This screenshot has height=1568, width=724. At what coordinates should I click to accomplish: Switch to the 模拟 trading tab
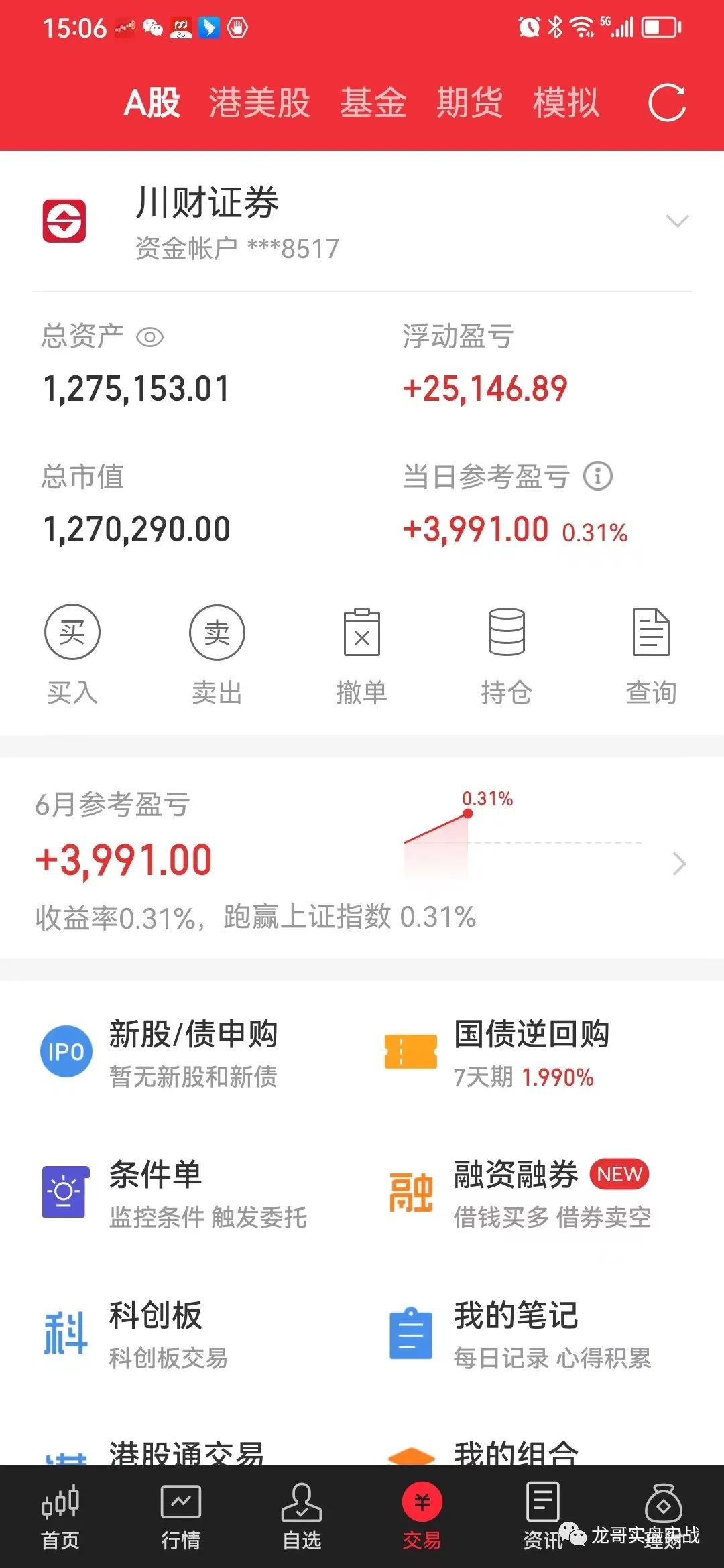click(566, 104)
